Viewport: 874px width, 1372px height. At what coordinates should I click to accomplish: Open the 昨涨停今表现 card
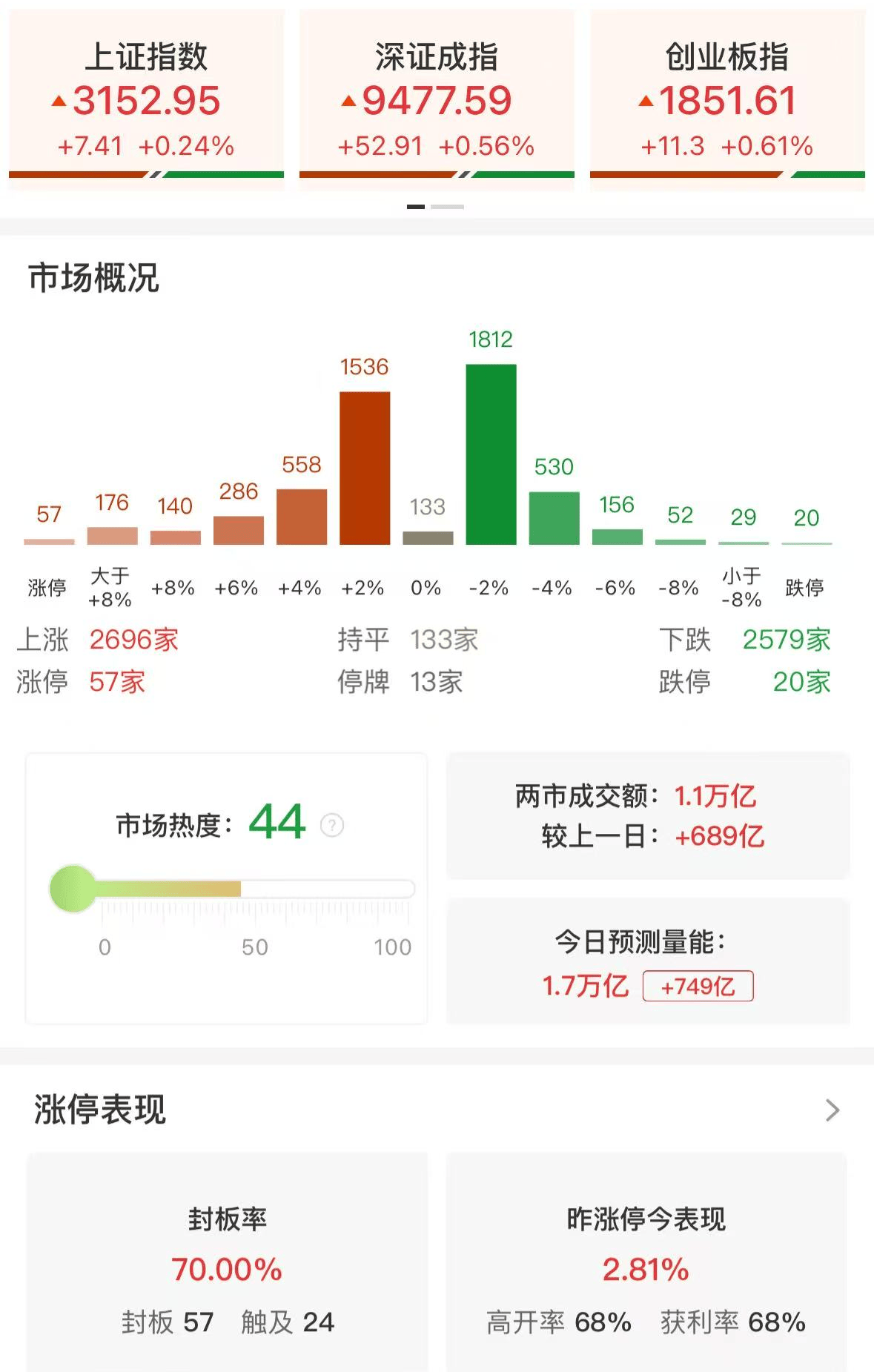tap(646, 1267)
